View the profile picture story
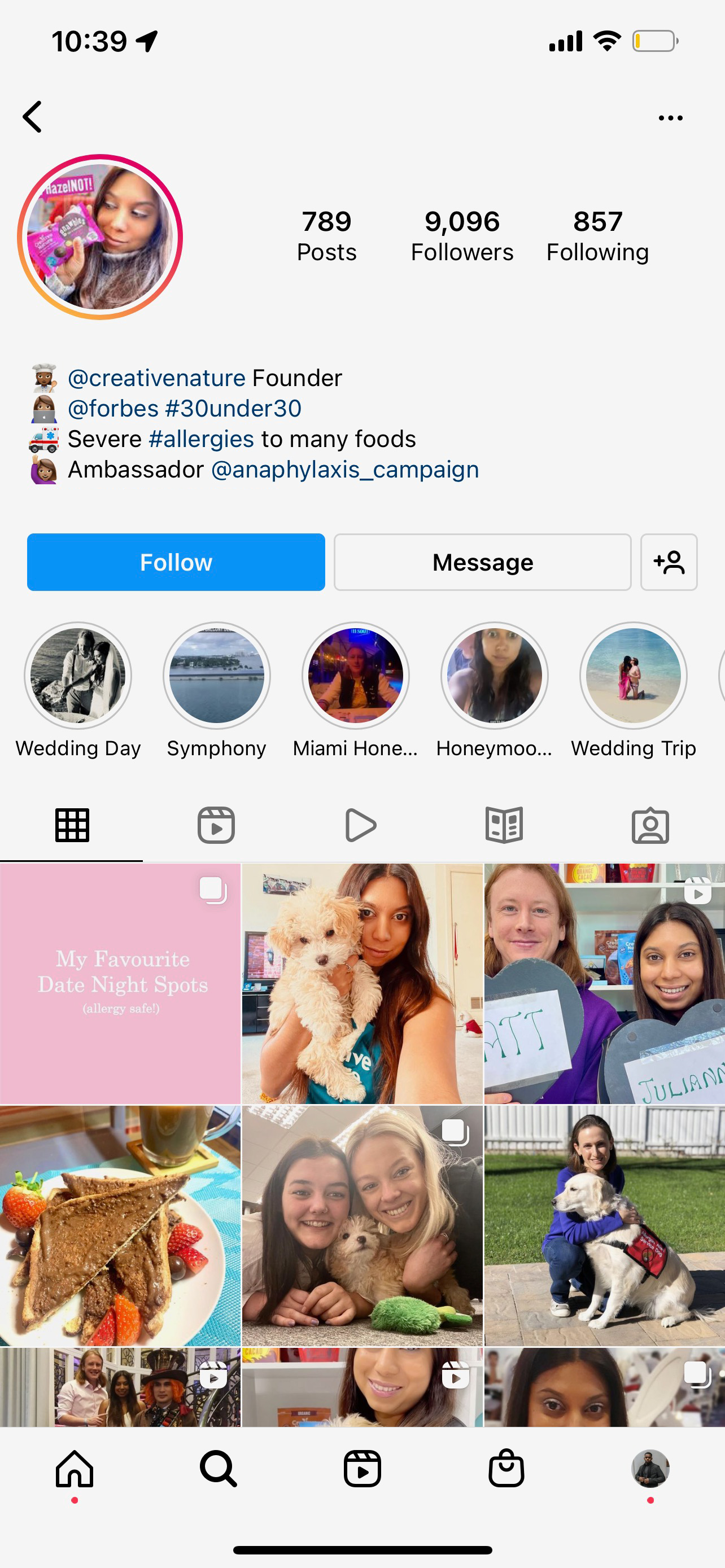725x1568 pixels. tap(101, 237)
